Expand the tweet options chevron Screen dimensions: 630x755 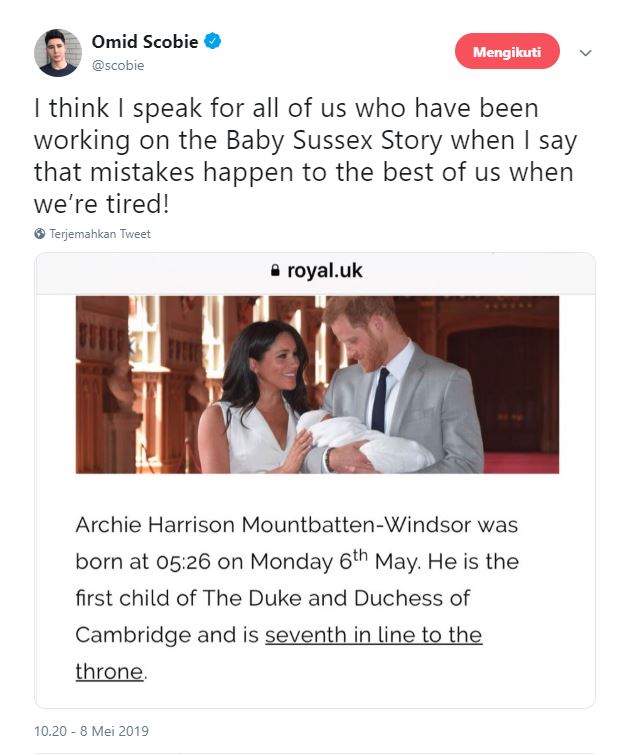586,53
